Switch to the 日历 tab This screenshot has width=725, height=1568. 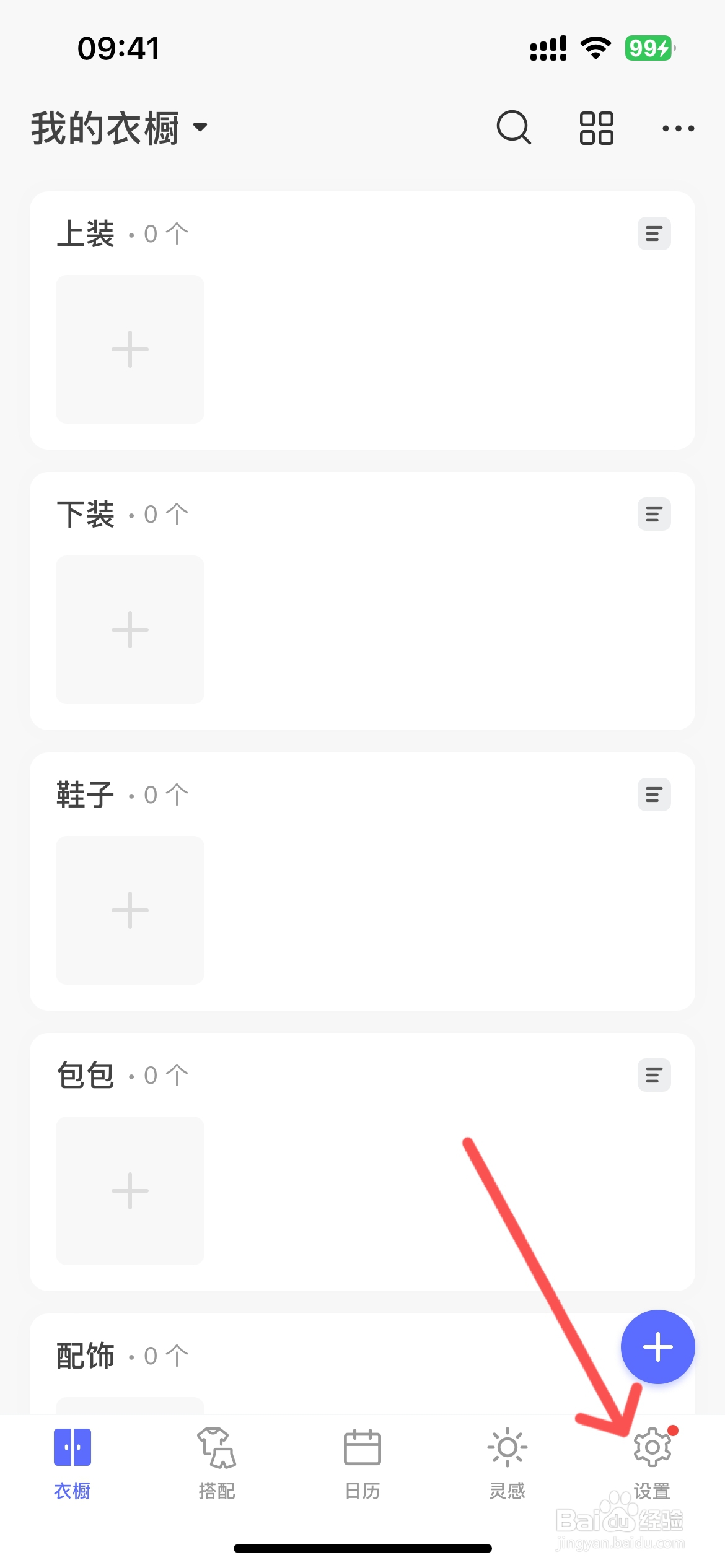point(362,1464)
